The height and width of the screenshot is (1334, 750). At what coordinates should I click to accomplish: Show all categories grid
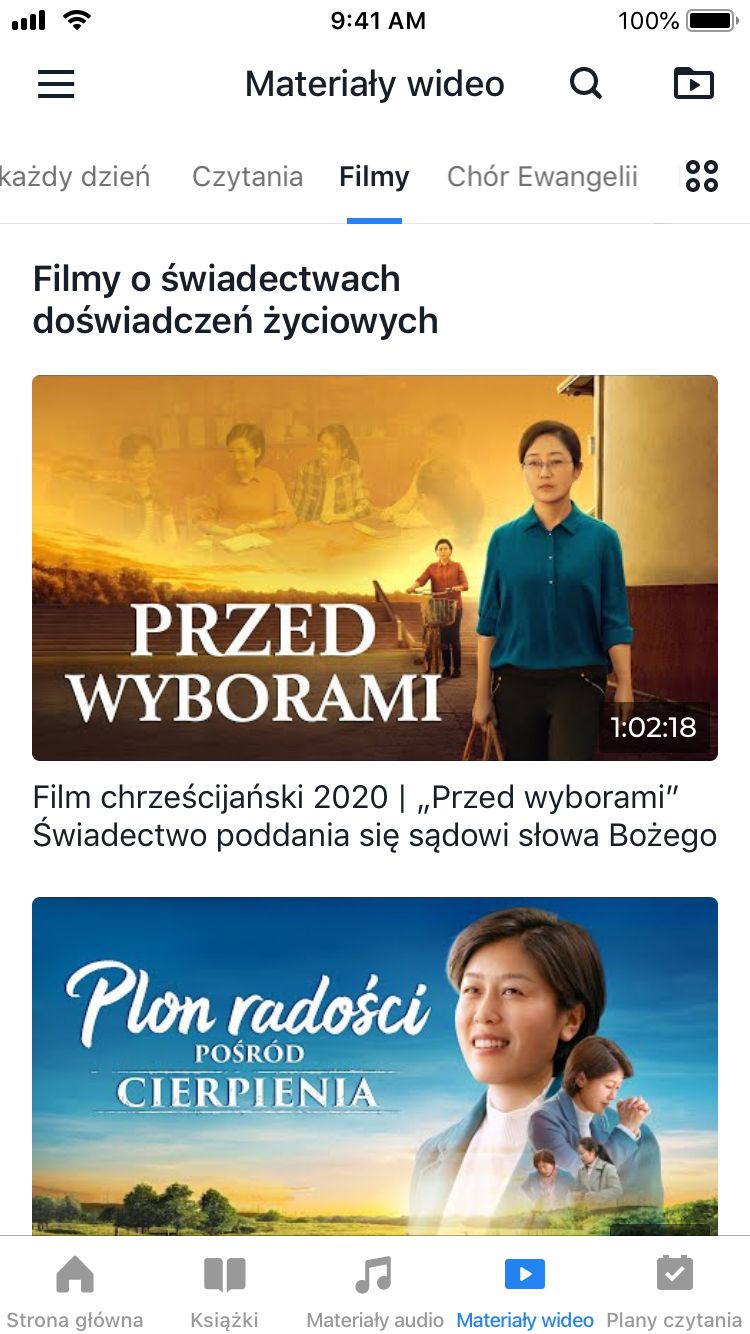[x=702, y=177]
